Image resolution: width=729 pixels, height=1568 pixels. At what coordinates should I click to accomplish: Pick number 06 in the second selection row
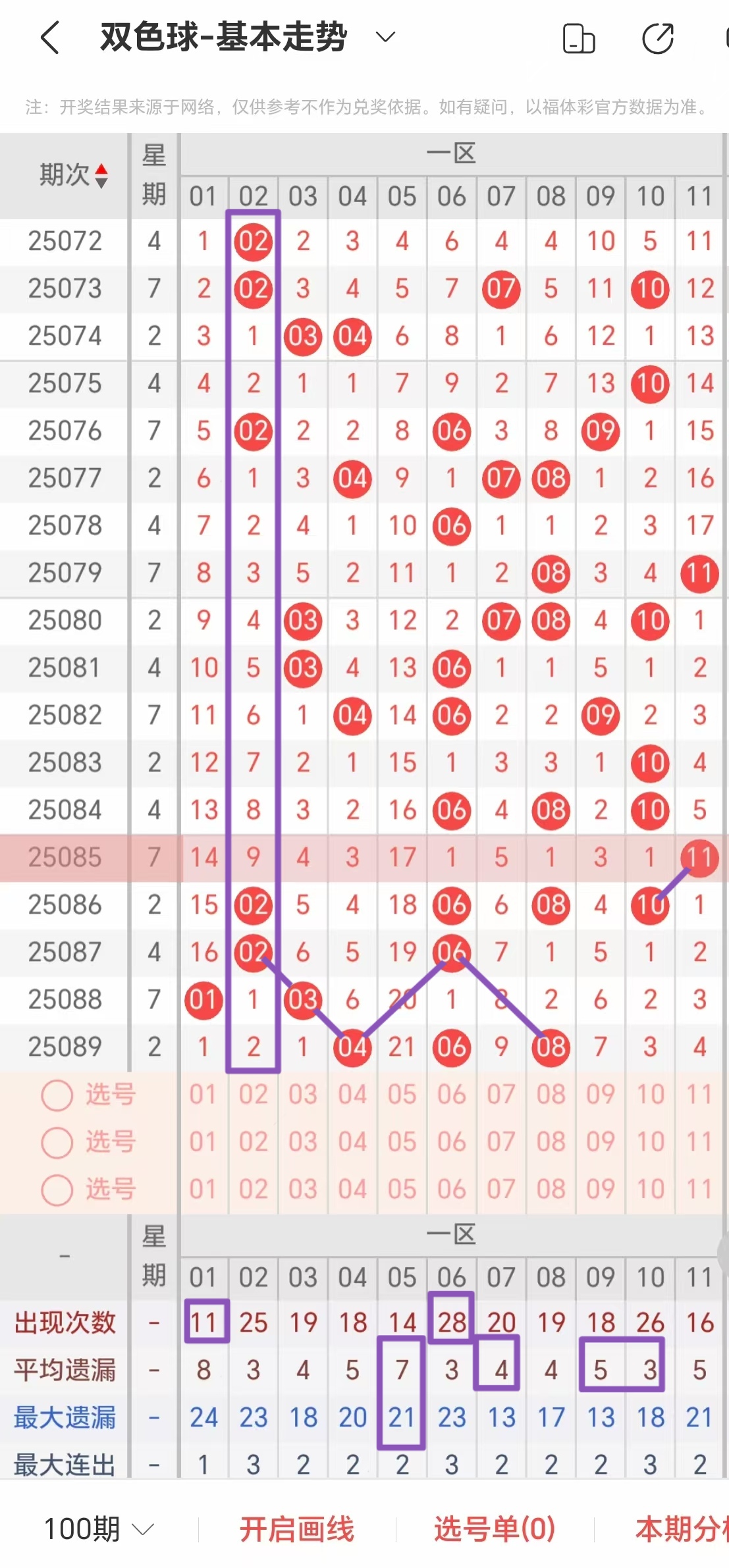click(451, 1142)
